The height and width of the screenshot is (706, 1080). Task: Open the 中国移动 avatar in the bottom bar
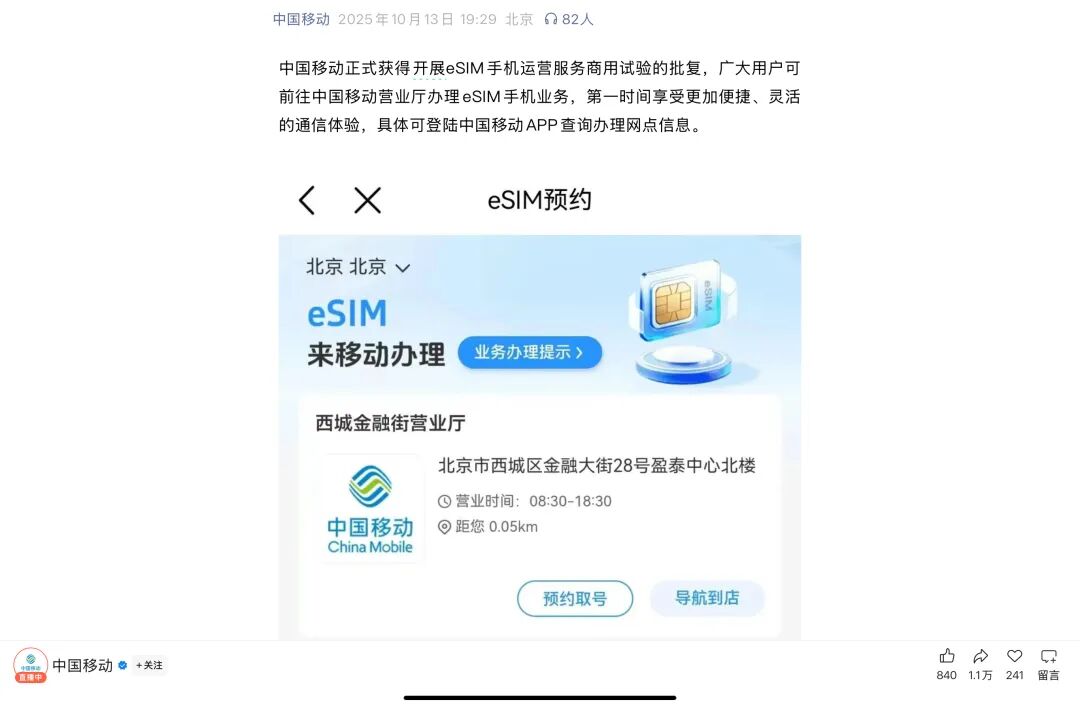[x=30, y=665]
